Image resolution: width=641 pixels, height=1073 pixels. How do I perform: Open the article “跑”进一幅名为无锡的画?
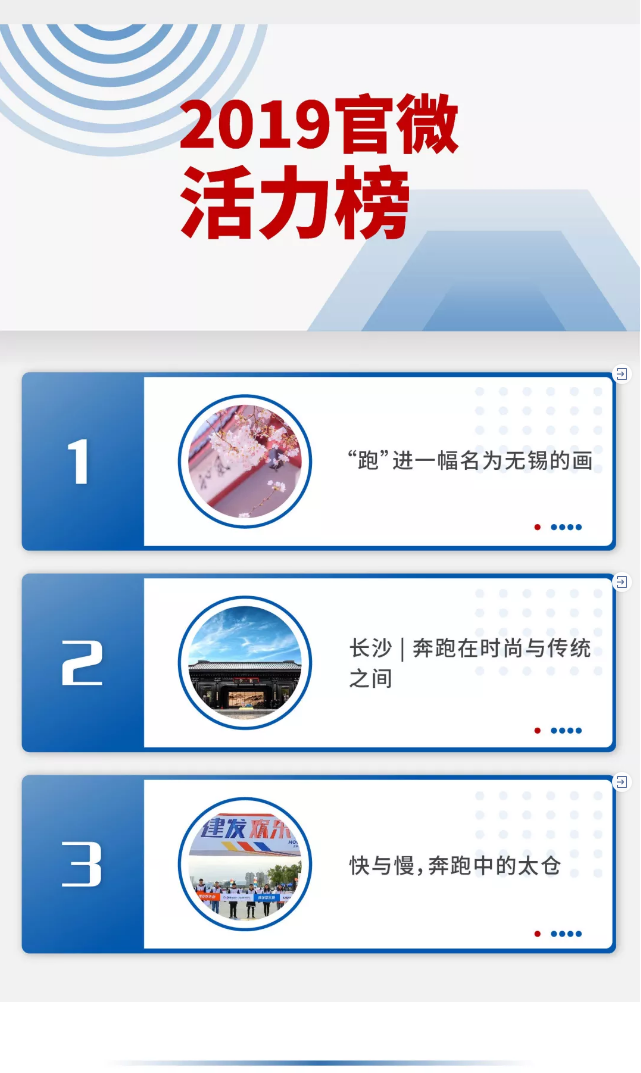click(x=470, y=461)
